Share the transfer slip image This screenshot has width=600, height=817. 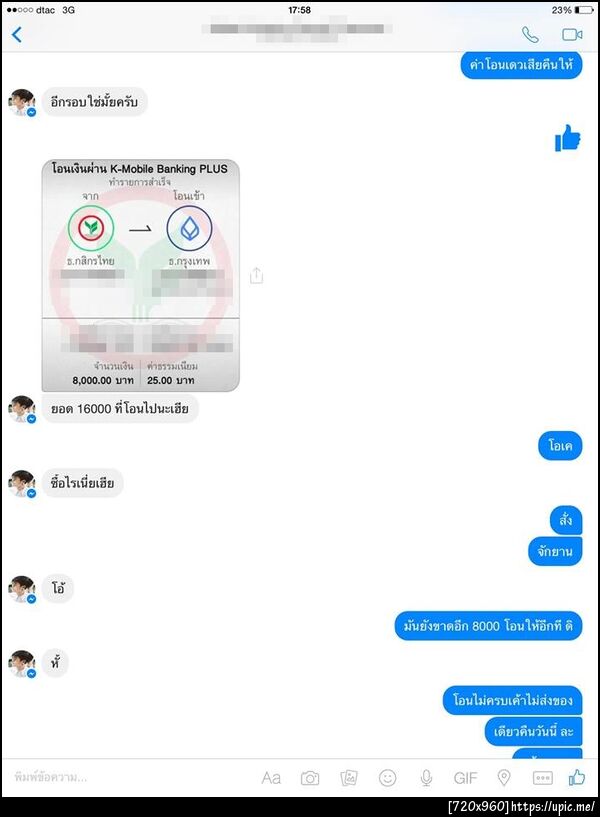click(x=257, y=275)
